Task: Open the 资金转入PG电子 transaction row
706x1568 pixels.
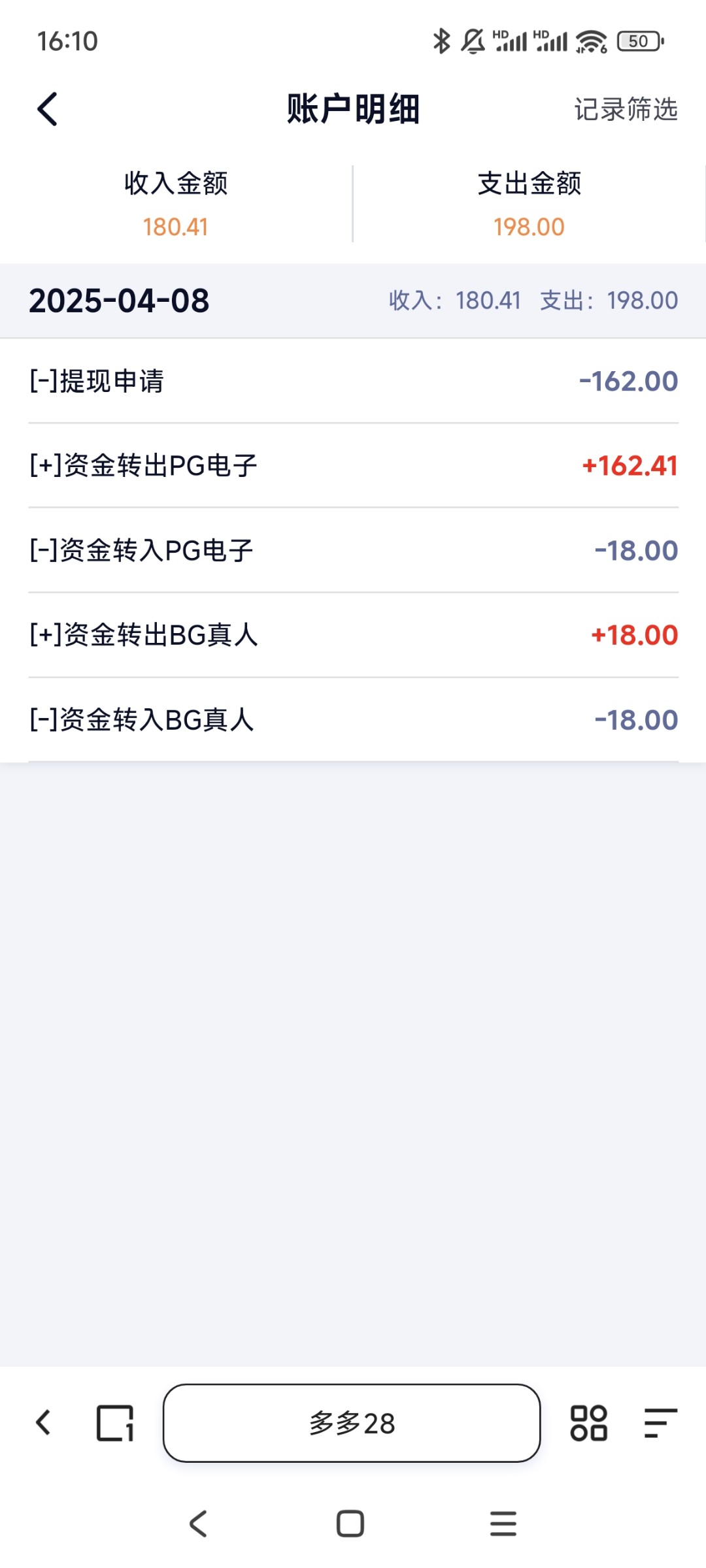Action: [353, 551]
